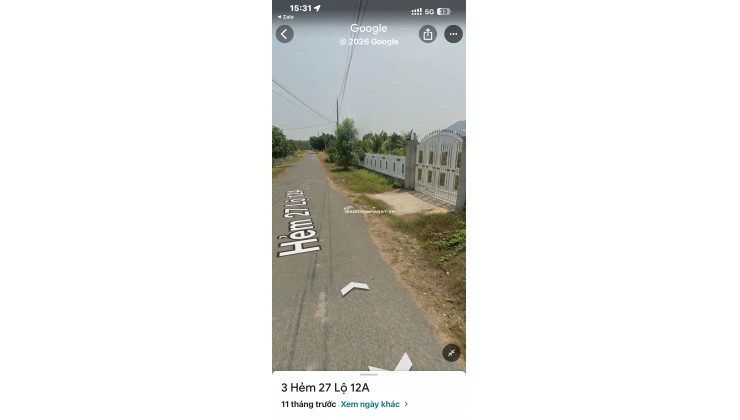Move forward along Hẻm 27 Lộ 12A
Screen dimensions: 740x420
point(354,288)
